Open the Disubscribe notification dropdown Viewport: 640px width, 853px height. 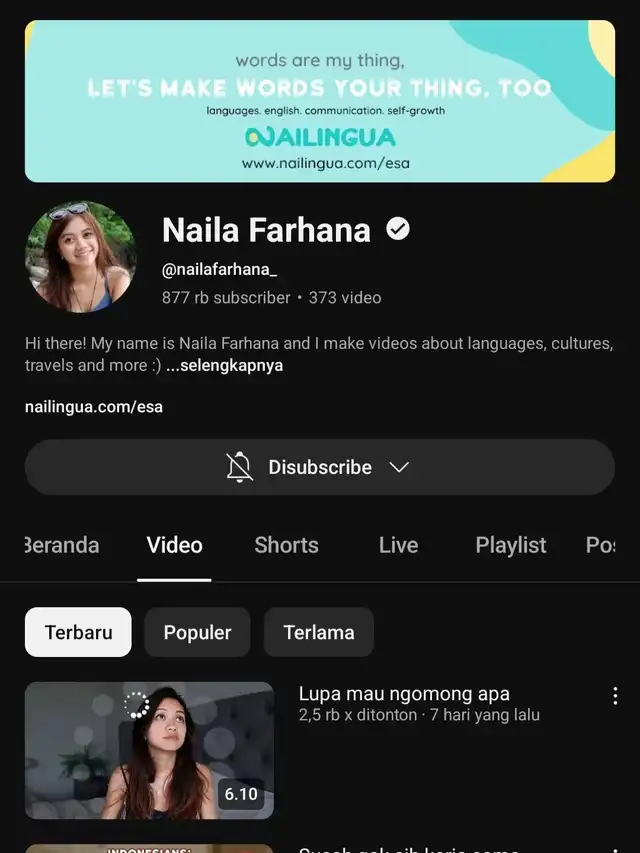click(319, 467)
